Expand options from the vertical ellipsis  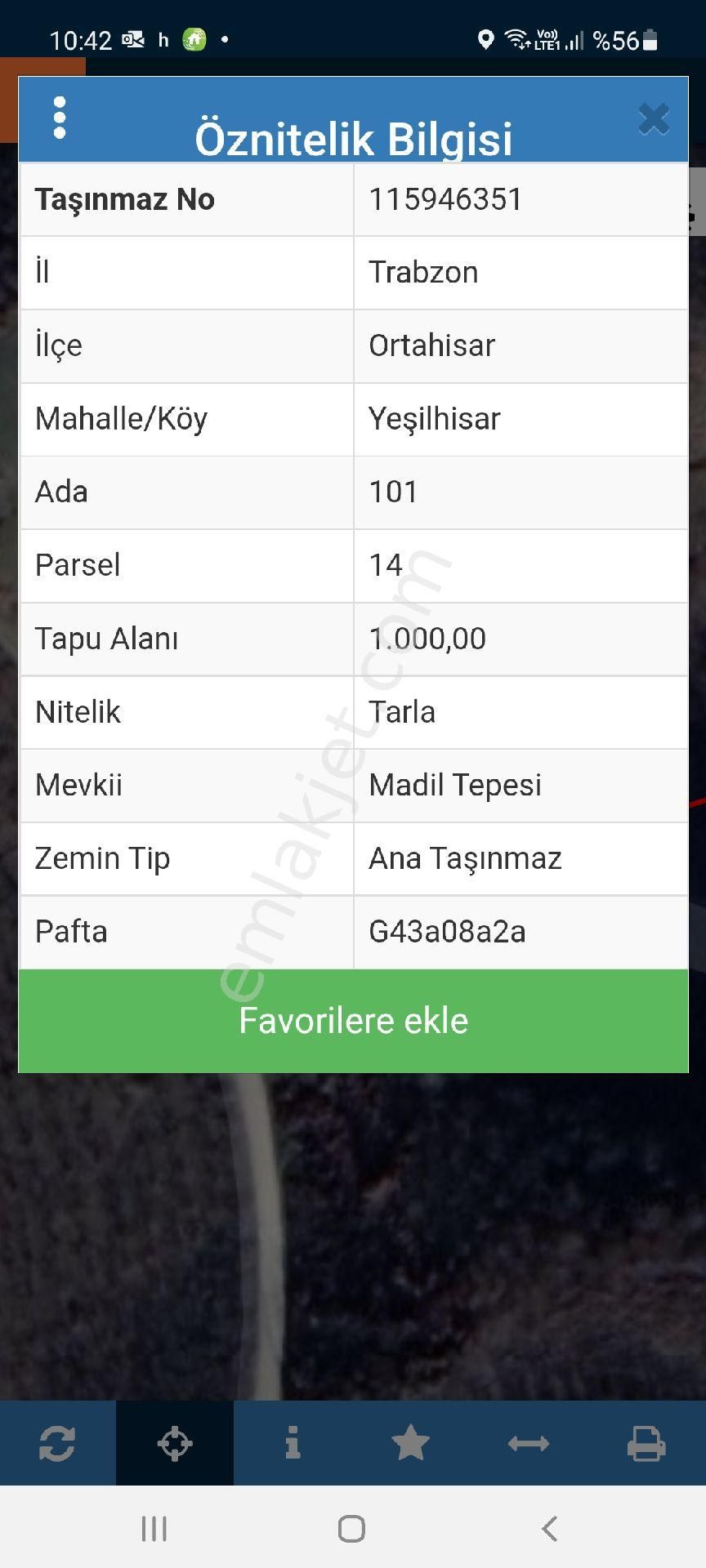pos(59,117)
